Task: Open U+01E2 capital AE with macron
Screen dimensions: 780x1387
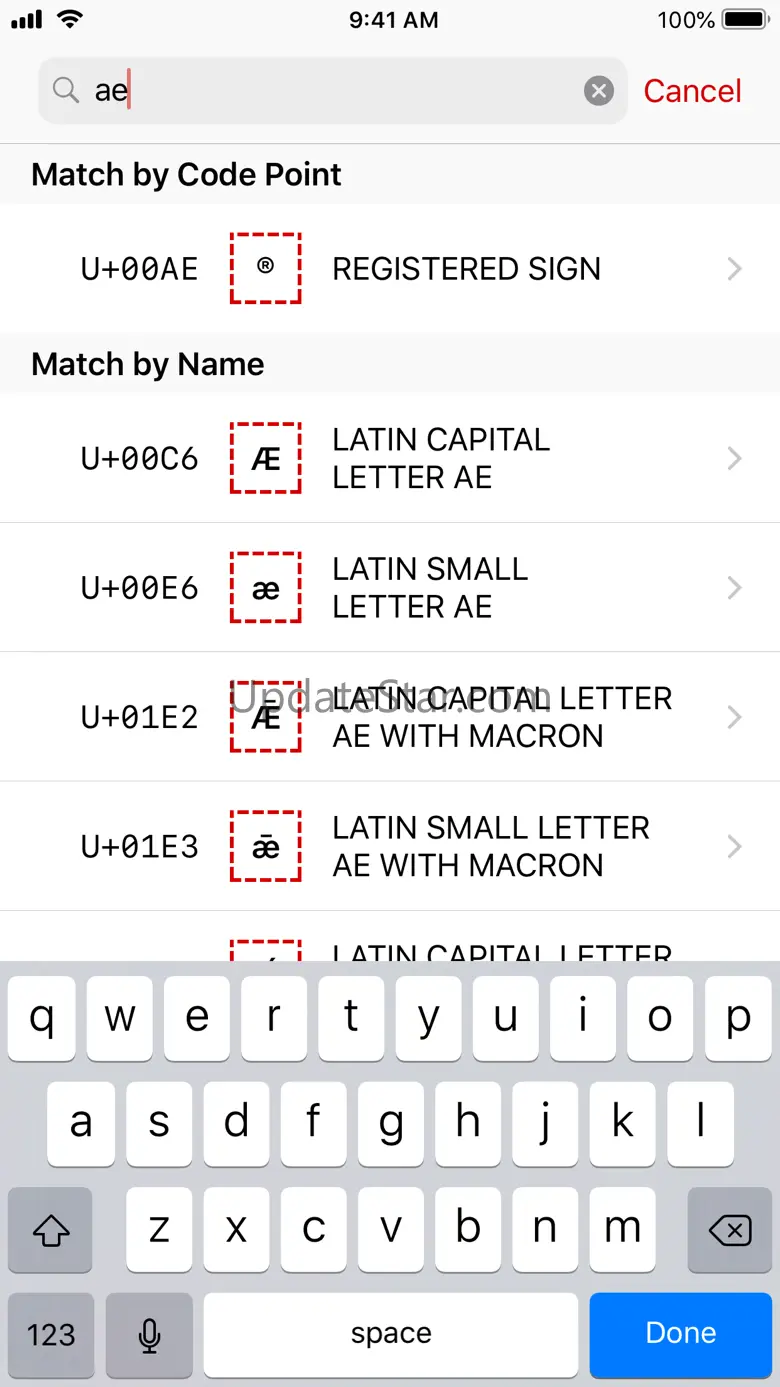Action: (x=390, y=717)
